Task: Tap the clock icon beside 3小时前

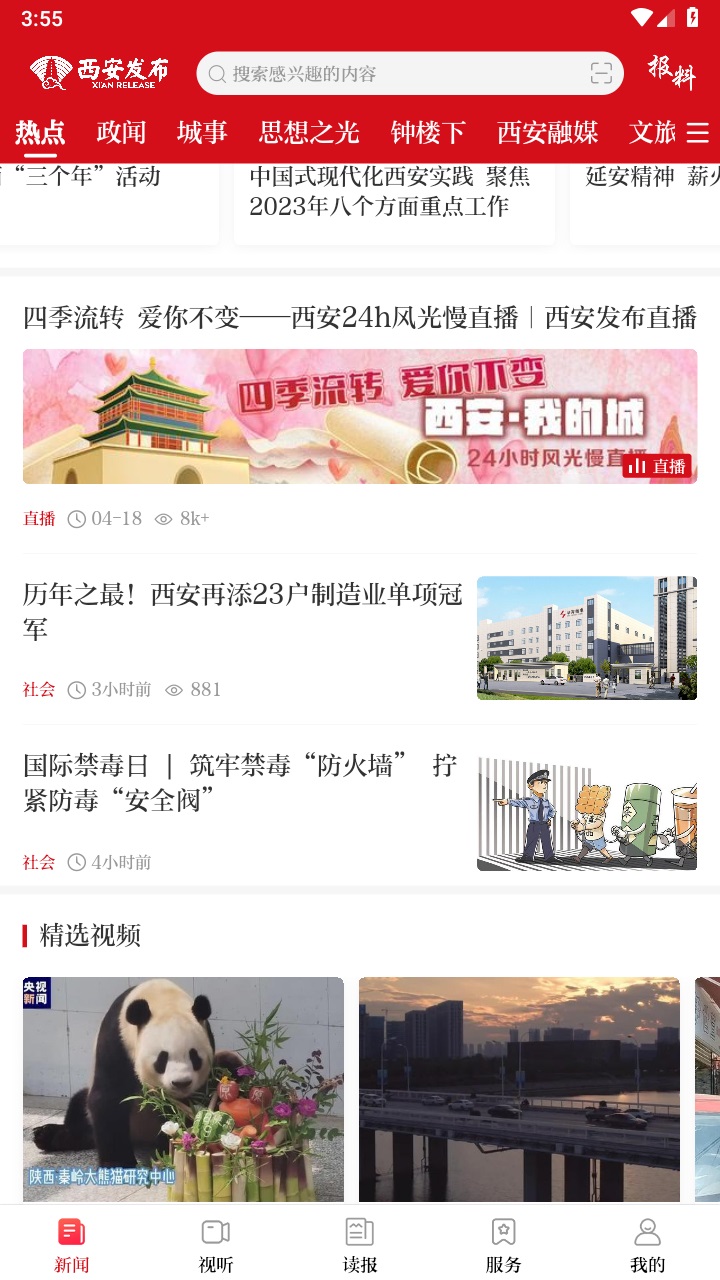Action: 76,689
